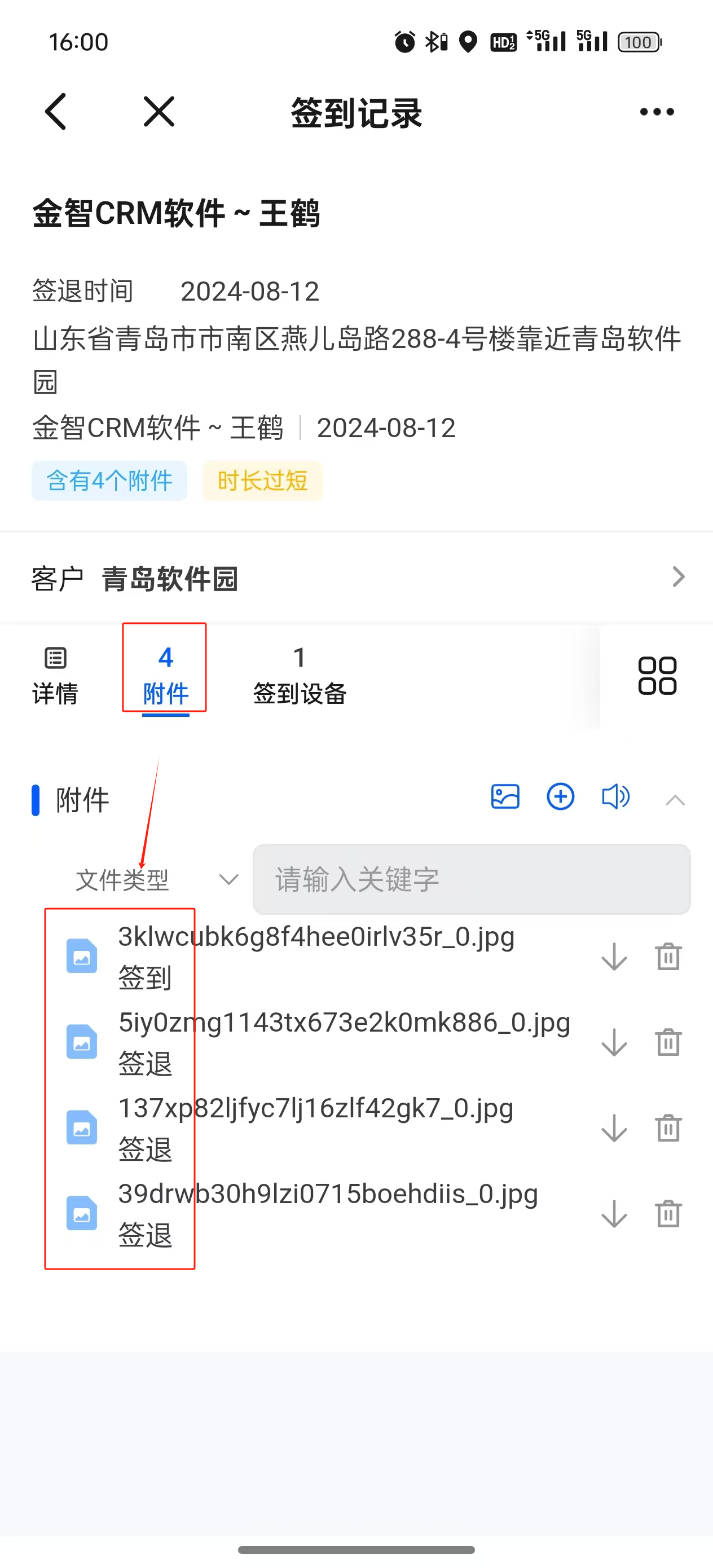
Task: Add a new attachment with plus icon
Action: [x=560, y=796]
